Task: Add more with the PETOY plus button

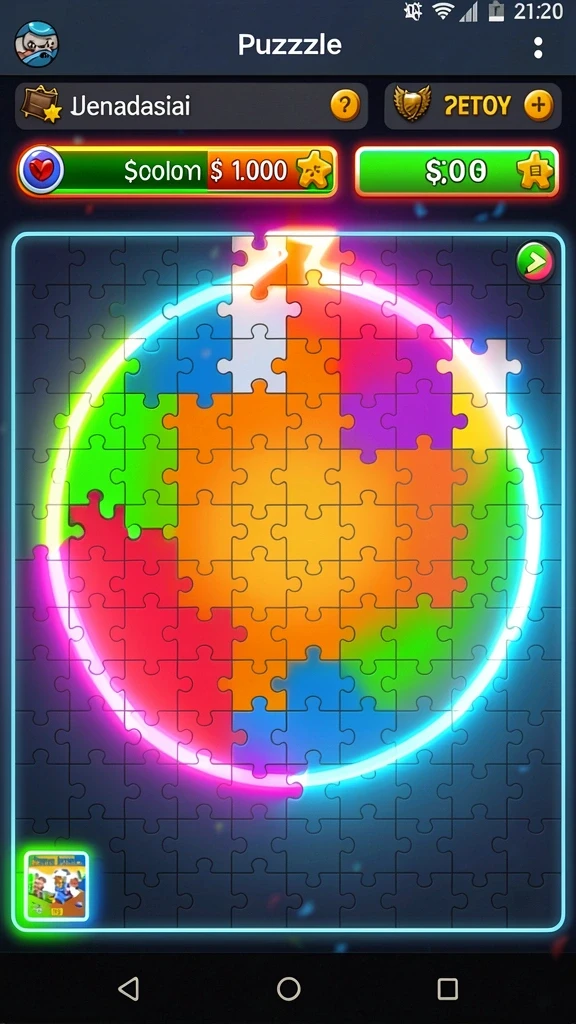Action: point(539,105)
